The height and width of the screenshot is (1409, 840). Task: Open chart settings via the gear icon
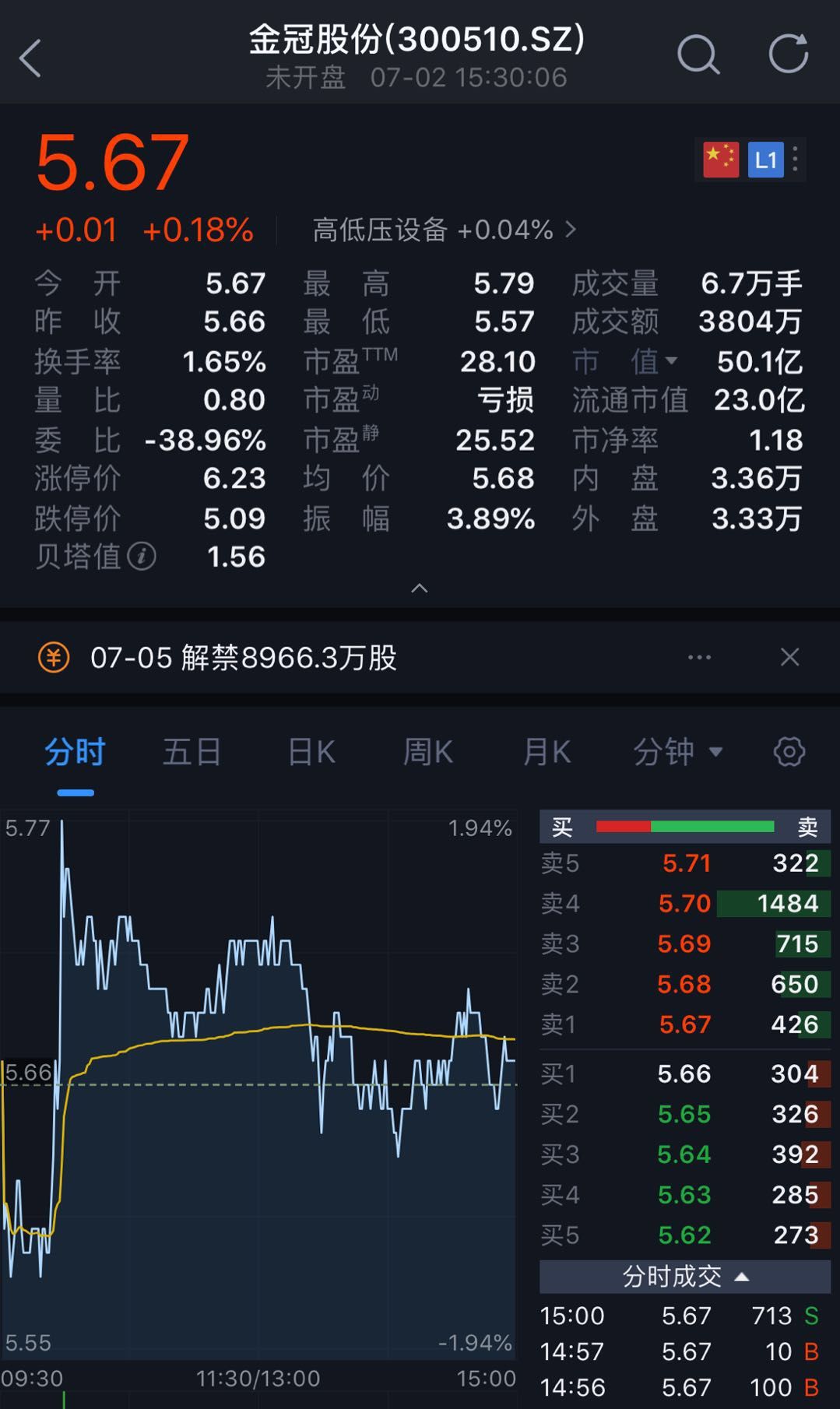pyautogui.click(x=789, y=751)
